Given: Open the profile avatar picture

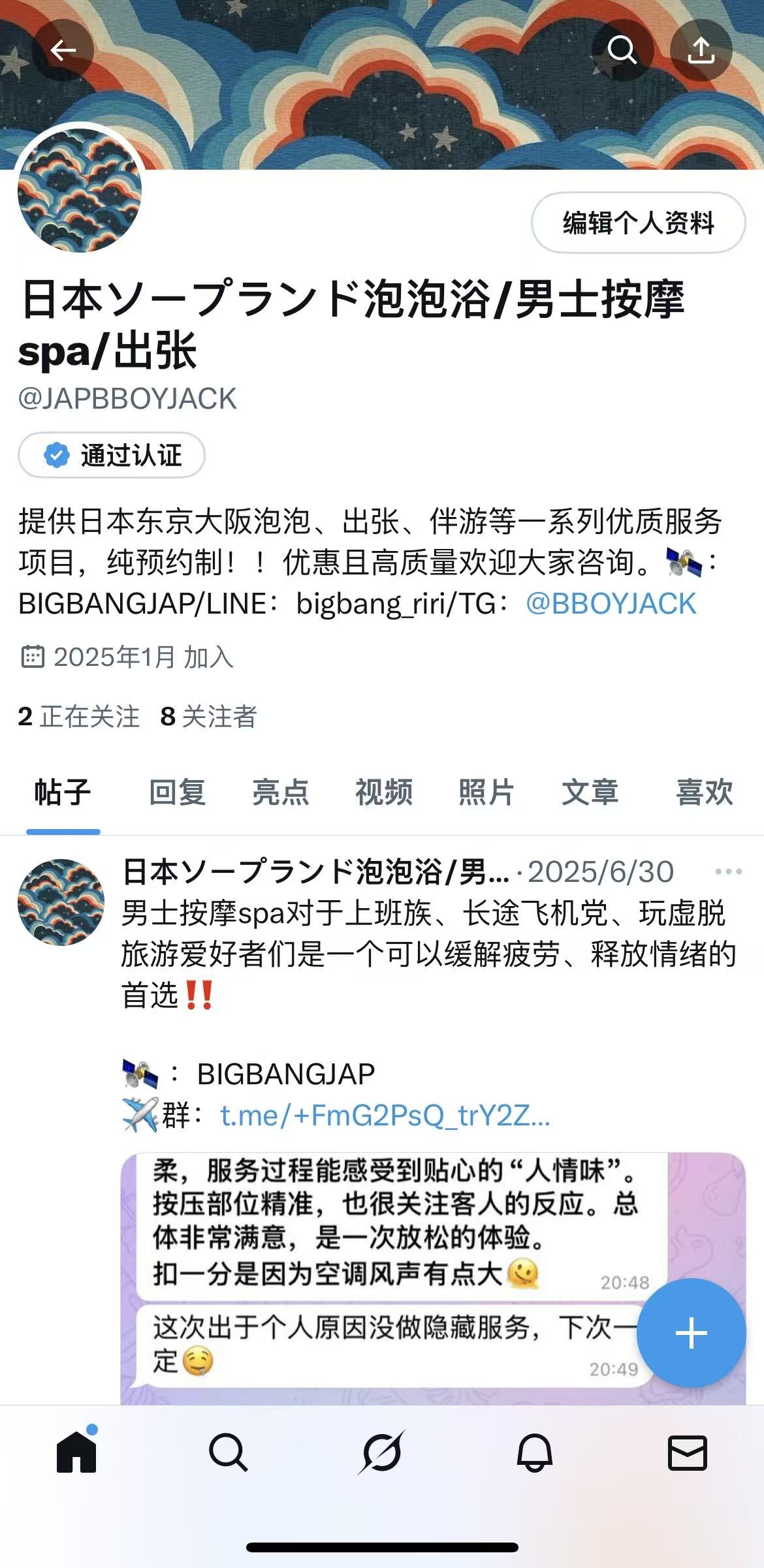Looking at the screenshot, I should (x=79, y=190).
